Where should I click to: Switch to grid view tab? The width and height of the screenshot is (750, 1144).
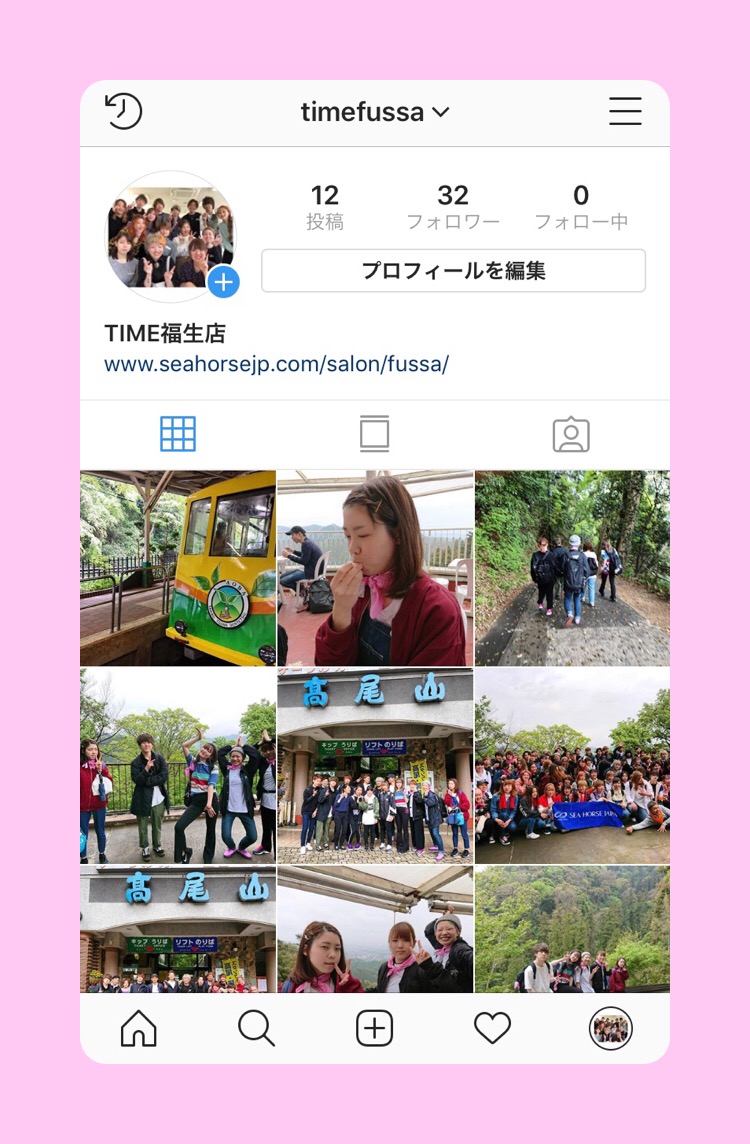tap(178, 434)
